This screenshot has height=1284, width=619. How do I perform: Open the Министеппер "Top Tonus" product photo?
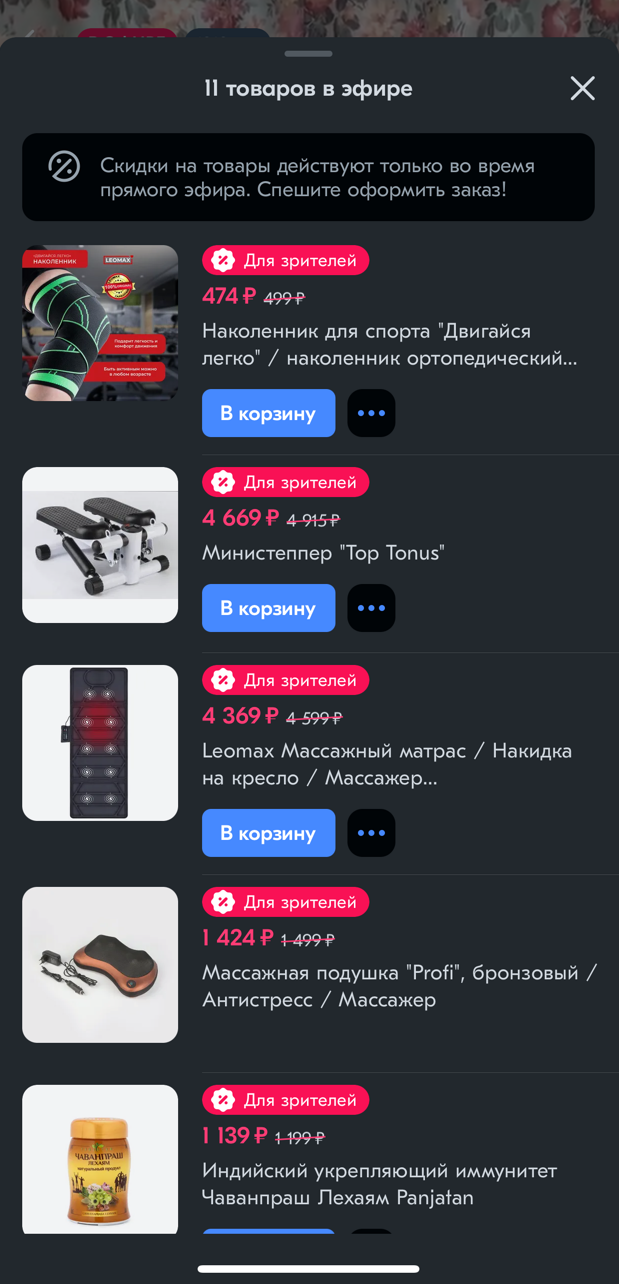(100, 545)
